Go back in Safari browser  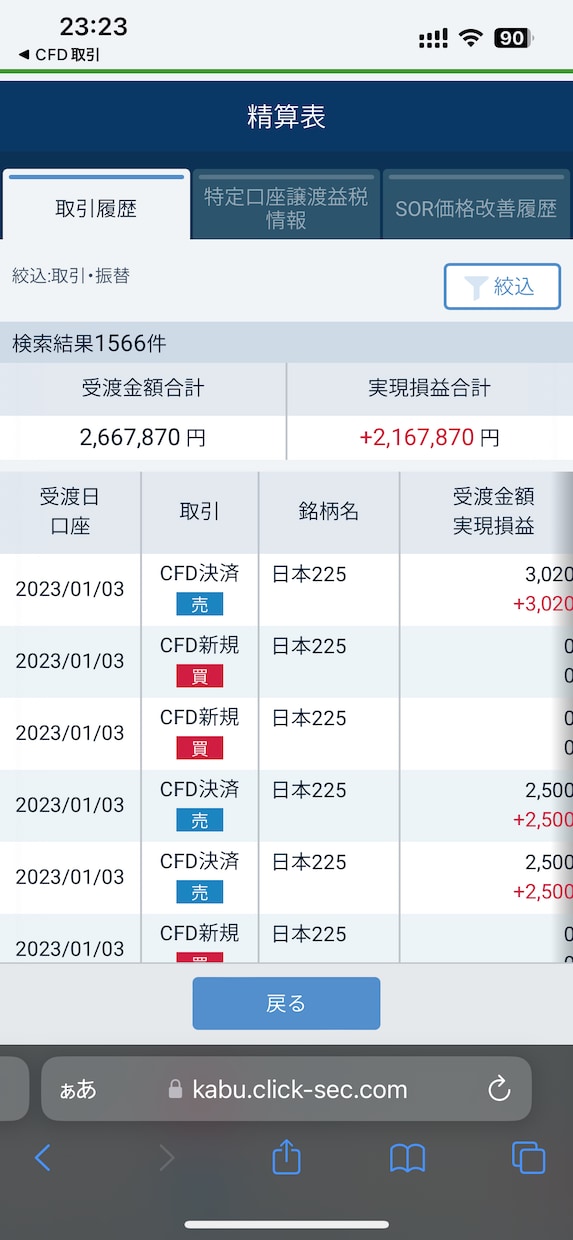[42, 1158]
